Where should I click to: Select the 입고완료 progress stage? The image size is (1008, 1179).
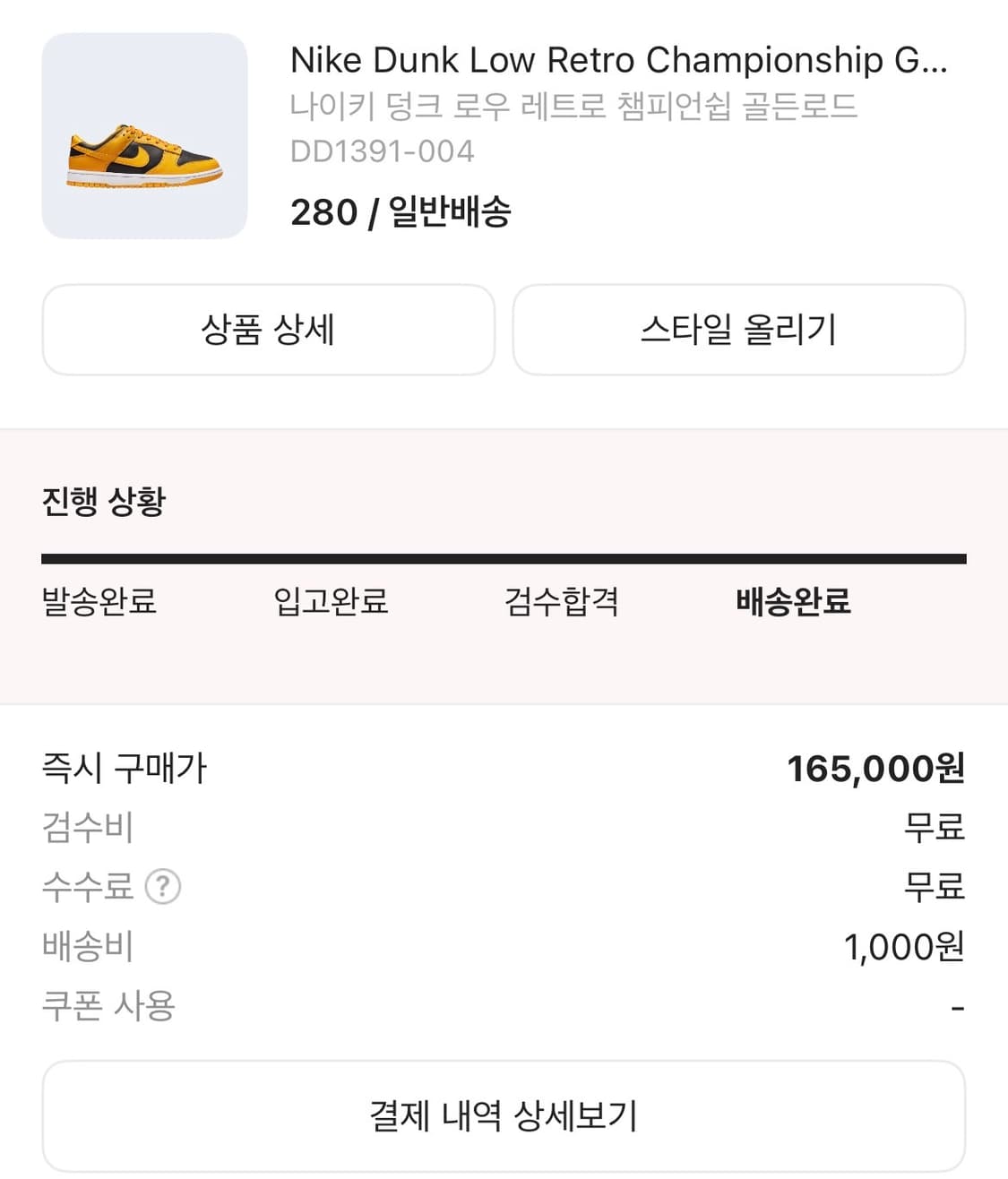pyautogui.click(x=331, y=604)
